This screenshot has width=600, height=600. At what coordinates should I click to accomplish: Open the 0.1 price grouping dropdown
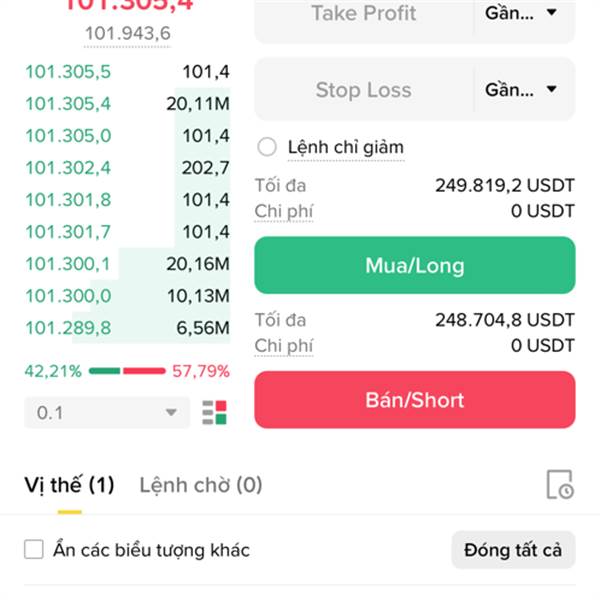point(106,412)
